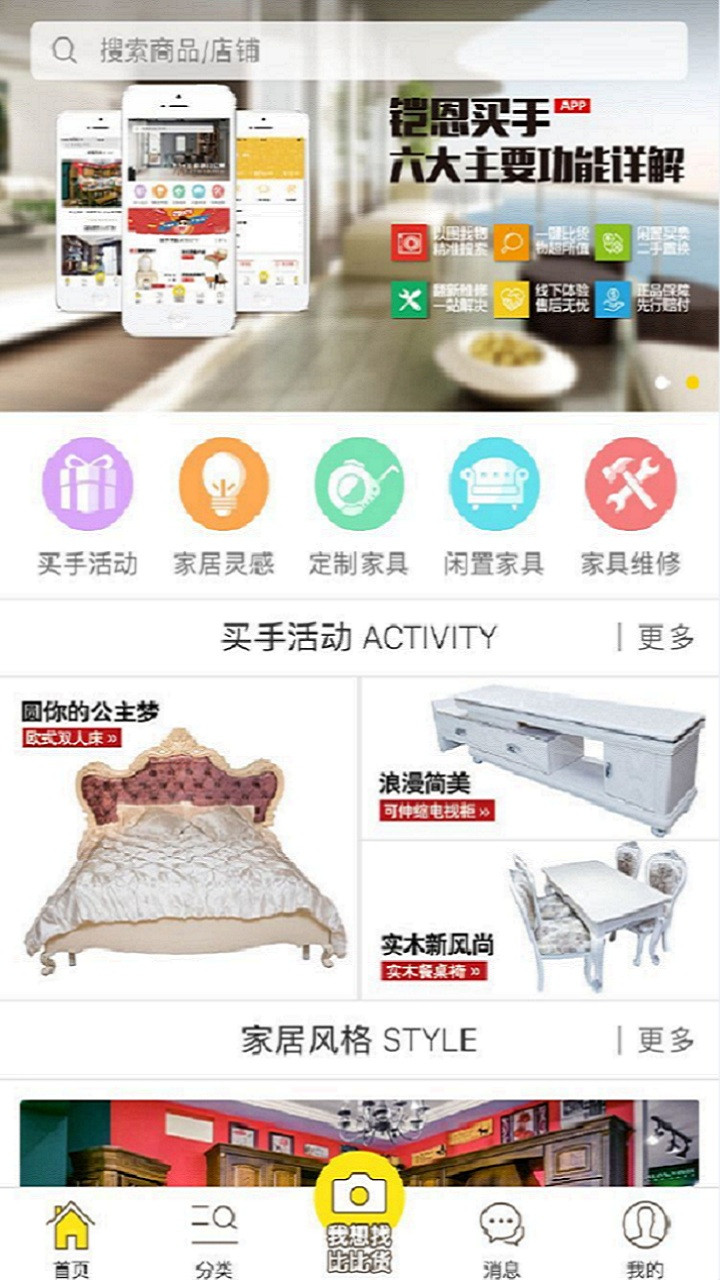Select 定制家具 category
720x1280 pixels.
[359, 505]
